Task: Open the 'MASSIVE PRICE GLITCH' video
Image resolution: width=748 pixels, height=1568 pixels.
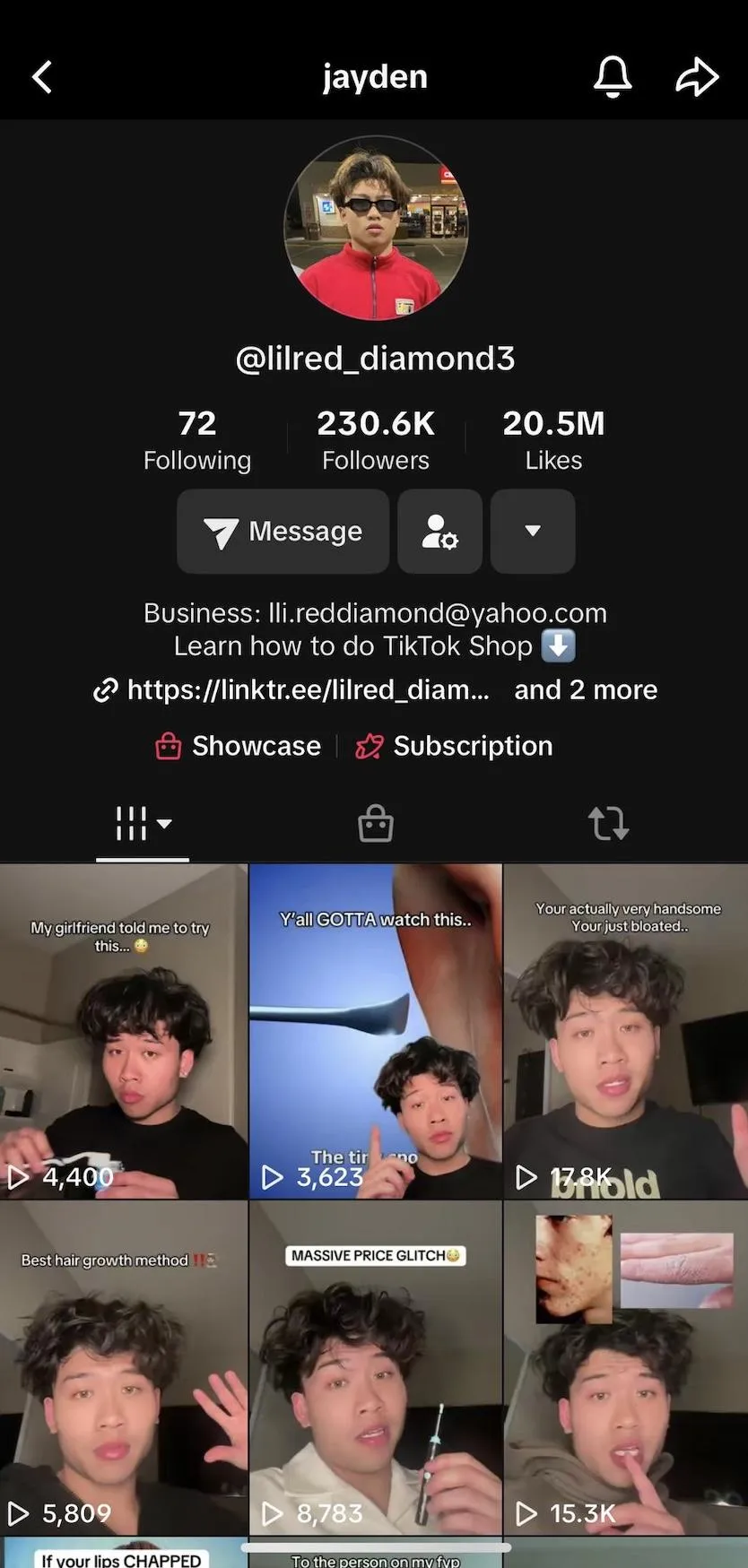Action: coord(375,1367)
